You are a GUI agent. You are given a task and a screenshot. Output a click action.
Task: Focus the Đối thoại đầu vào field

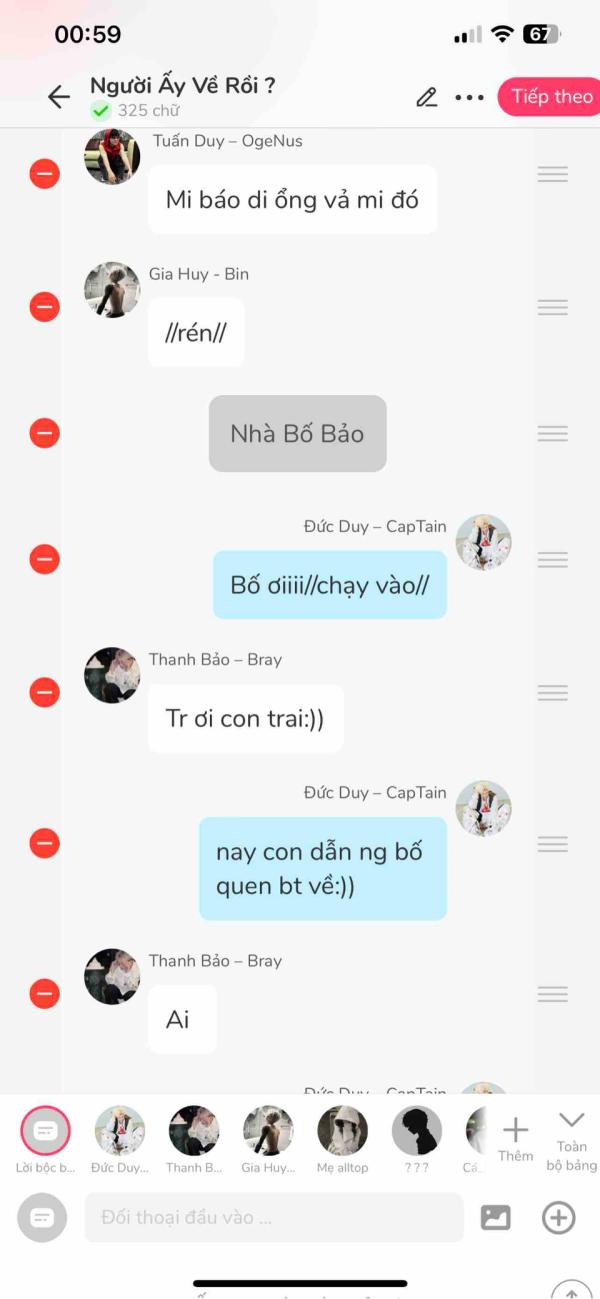(273, 1217)
